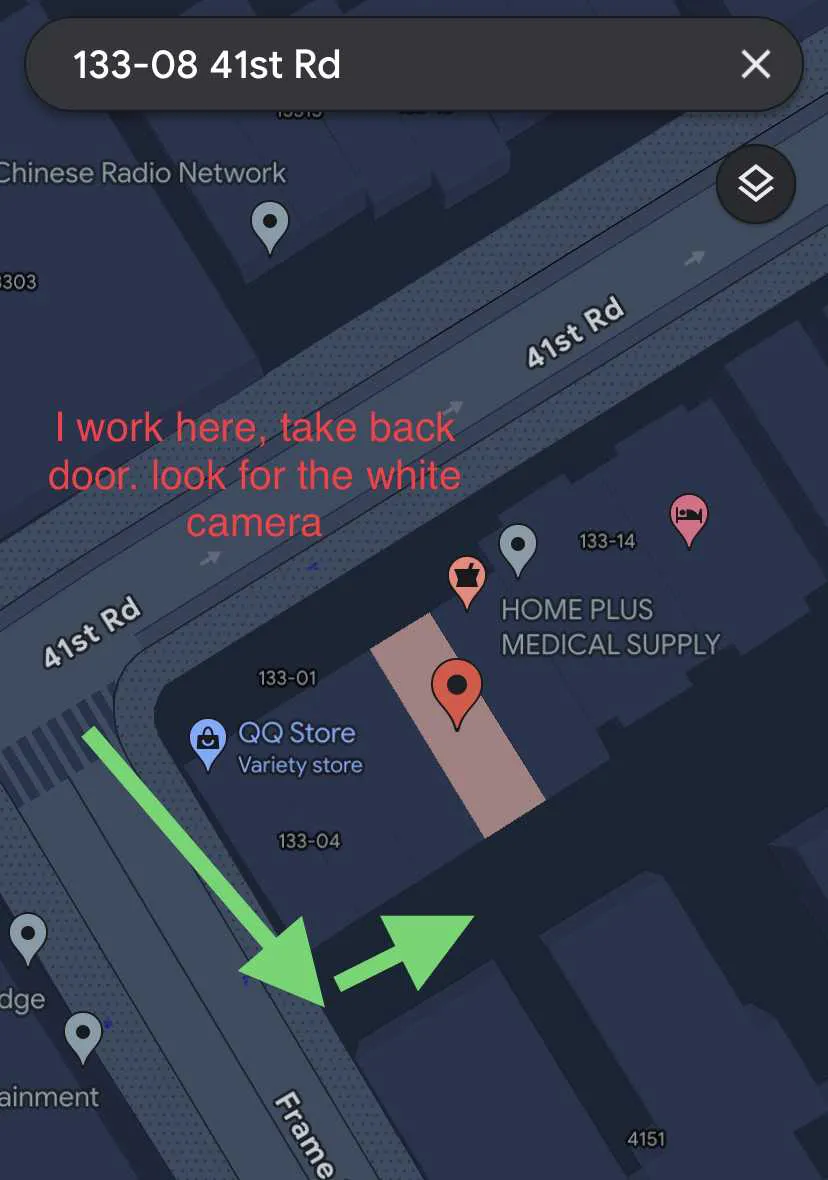Tap the search field showing 133-08 41st Rd
Image resolution: width=828 pixels, height=1180 pixels.
380,66
